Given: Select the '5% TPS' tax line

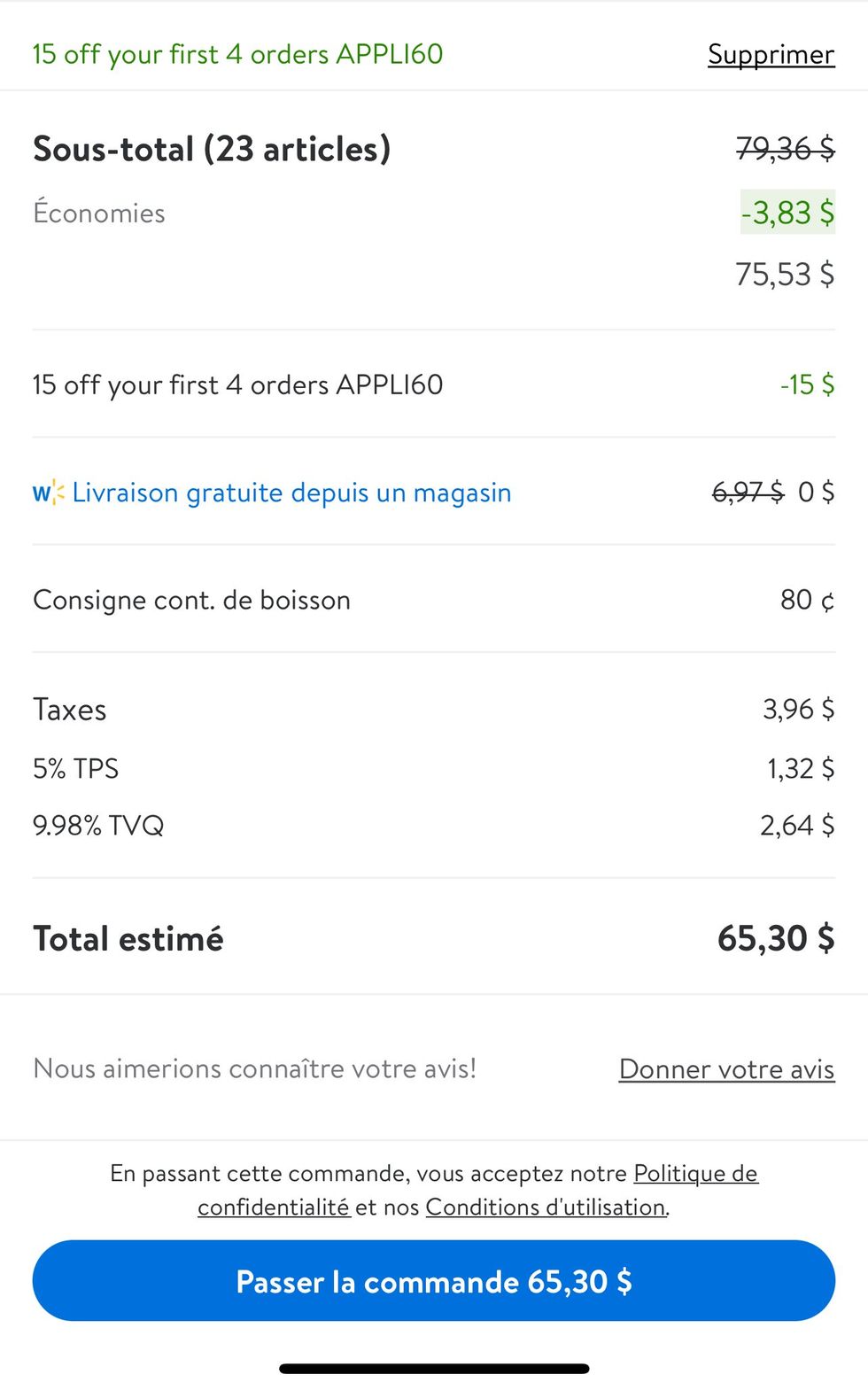Looking at the screenshot, I should 76,767.
